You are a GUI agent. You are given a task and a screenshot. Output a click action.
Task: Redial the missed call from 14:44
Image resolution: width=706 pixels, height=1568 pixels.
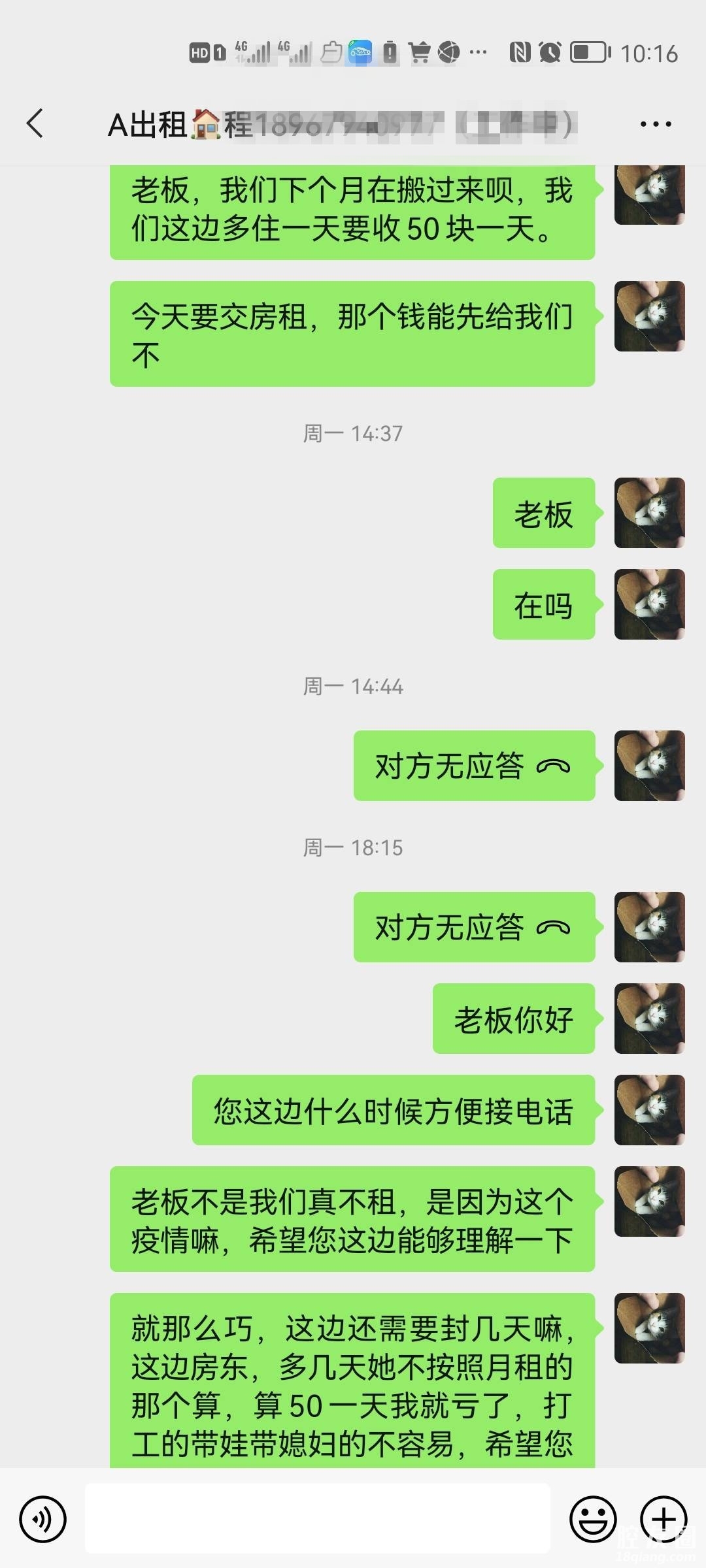474,766
